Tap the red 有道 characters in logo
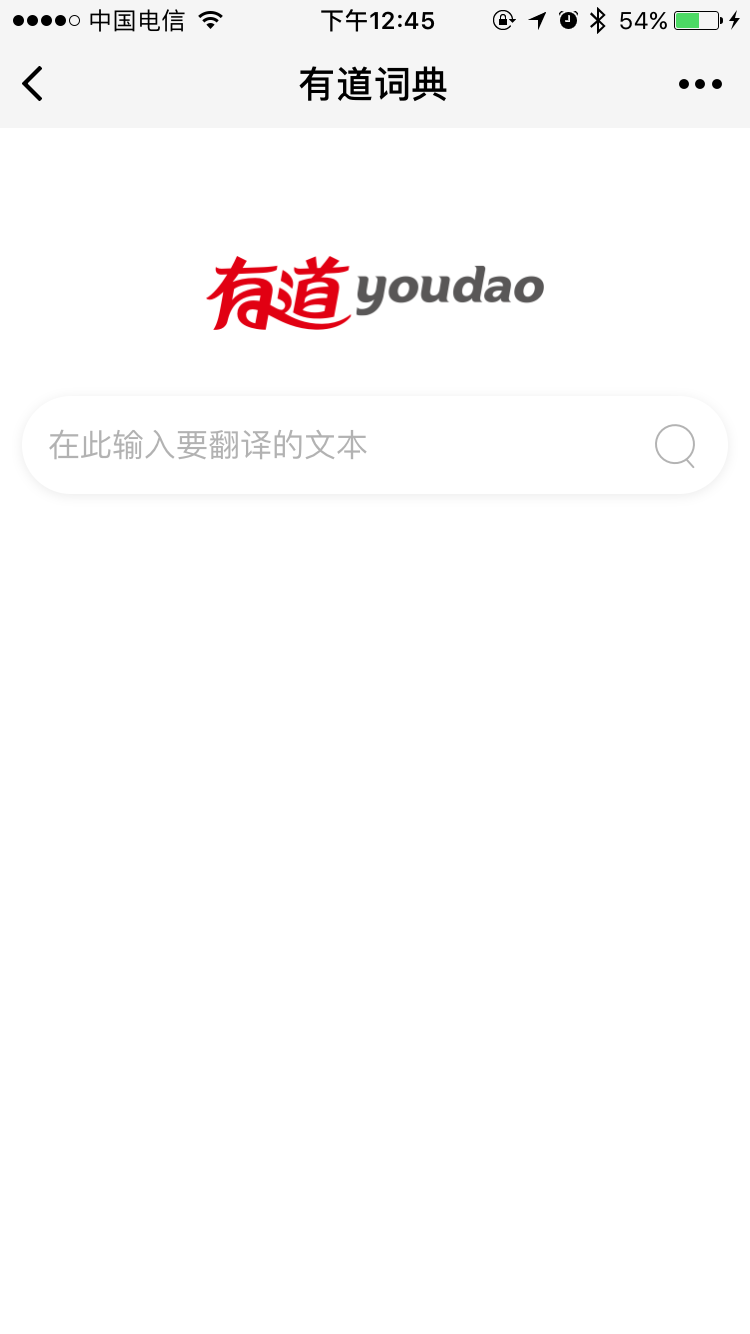 [x=282, y=291]
